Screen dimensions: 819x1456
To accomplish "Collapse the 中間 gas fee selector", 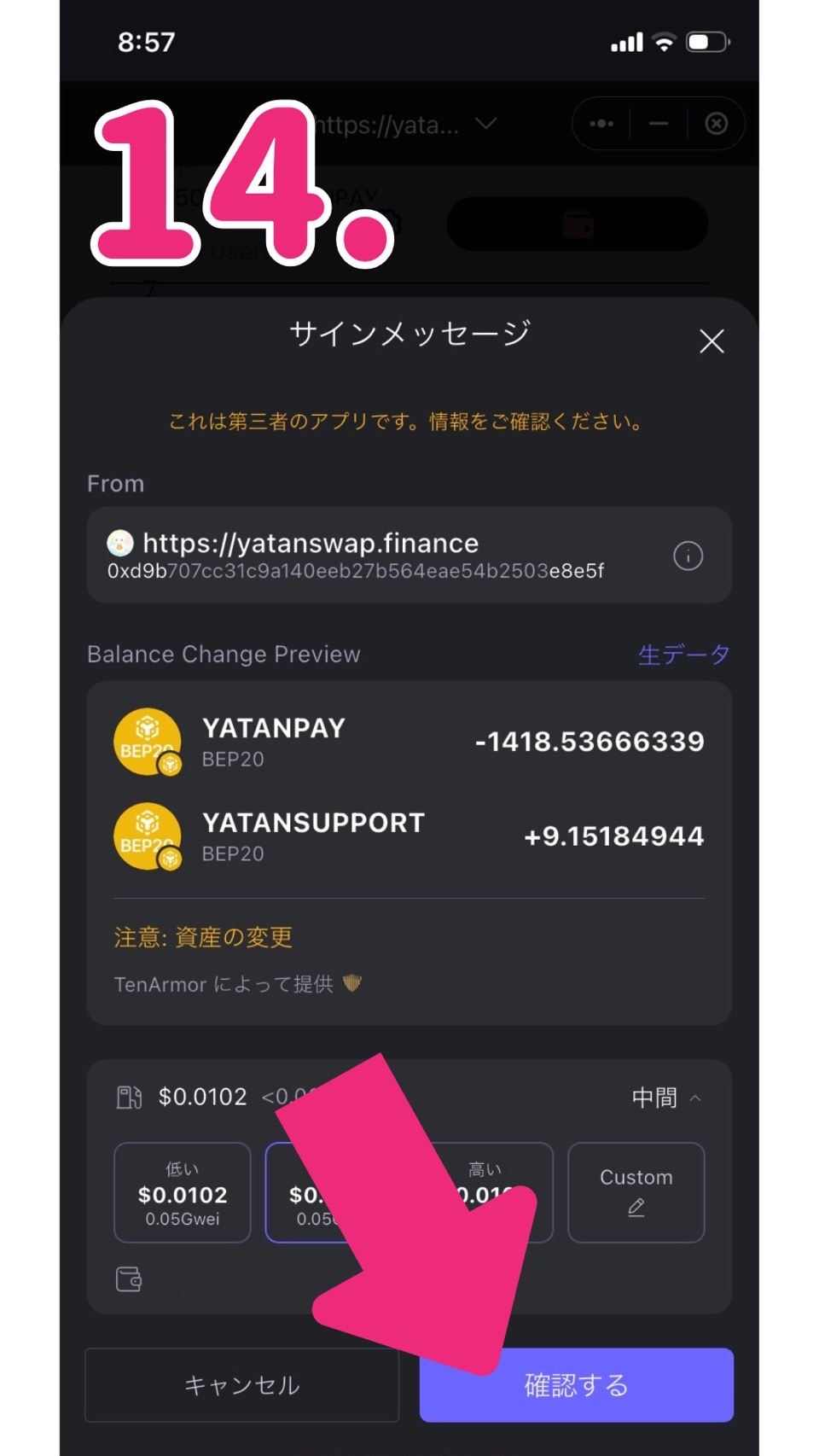I will tap(666, 1098).
